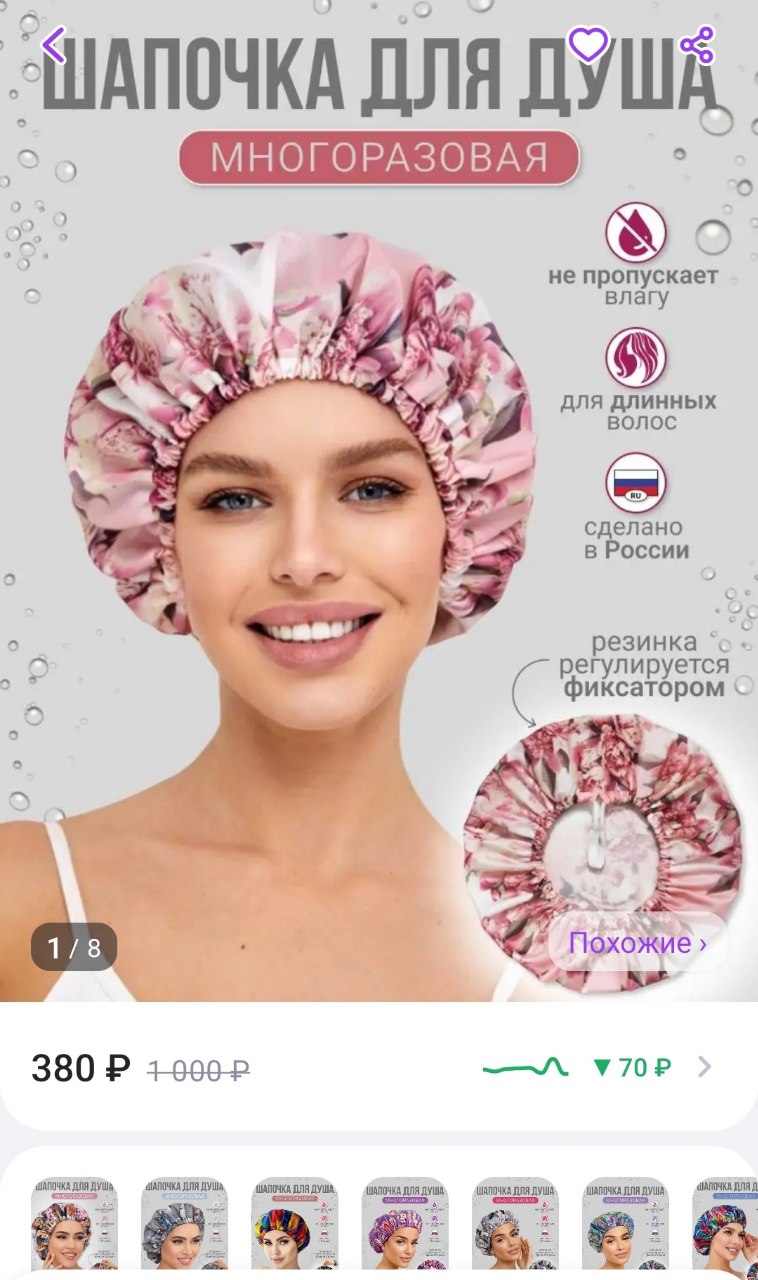Go back with the arrow icon
758x1280 pixels.
(x=53, y=44)
